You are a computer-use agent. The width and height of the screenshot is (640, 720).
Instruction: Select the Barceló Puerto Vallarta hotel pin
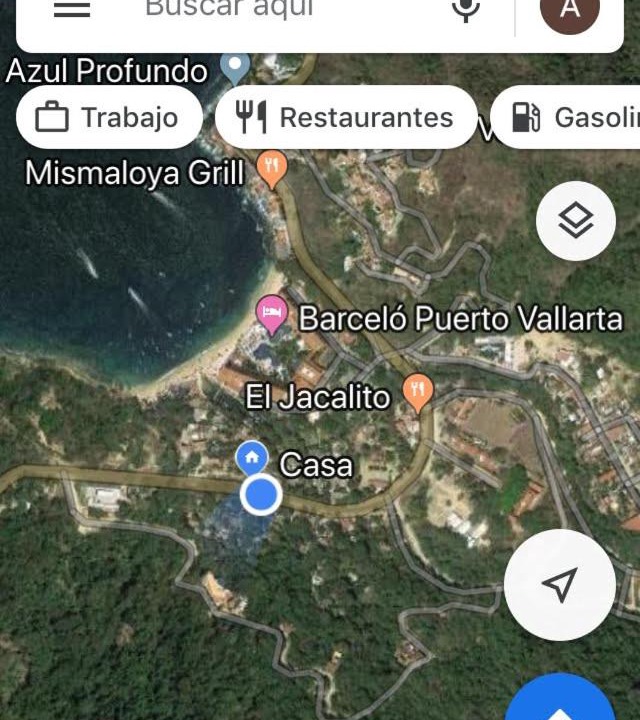coord(272,314)
